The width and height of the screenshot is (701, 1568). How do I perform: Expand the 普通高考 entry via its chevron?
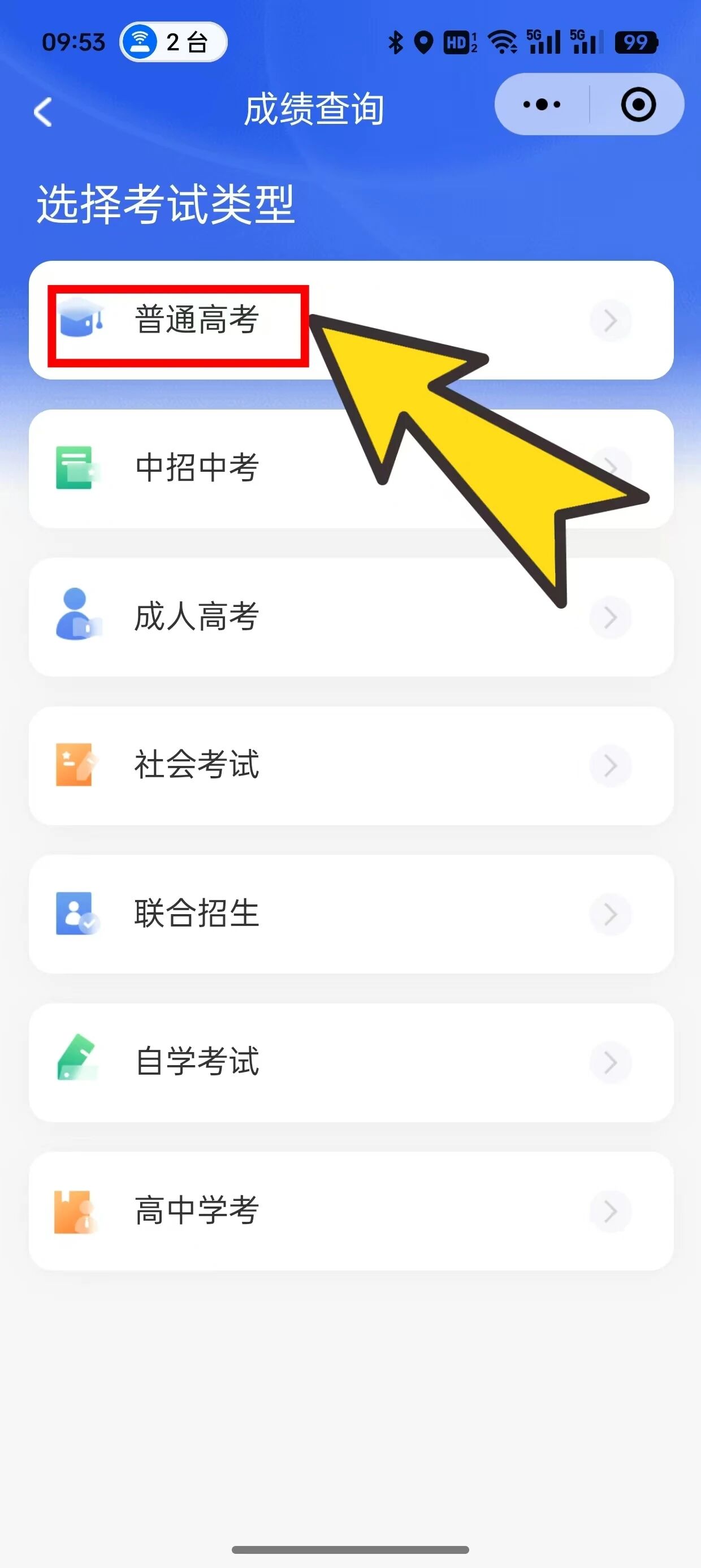(x=611, y=321)
